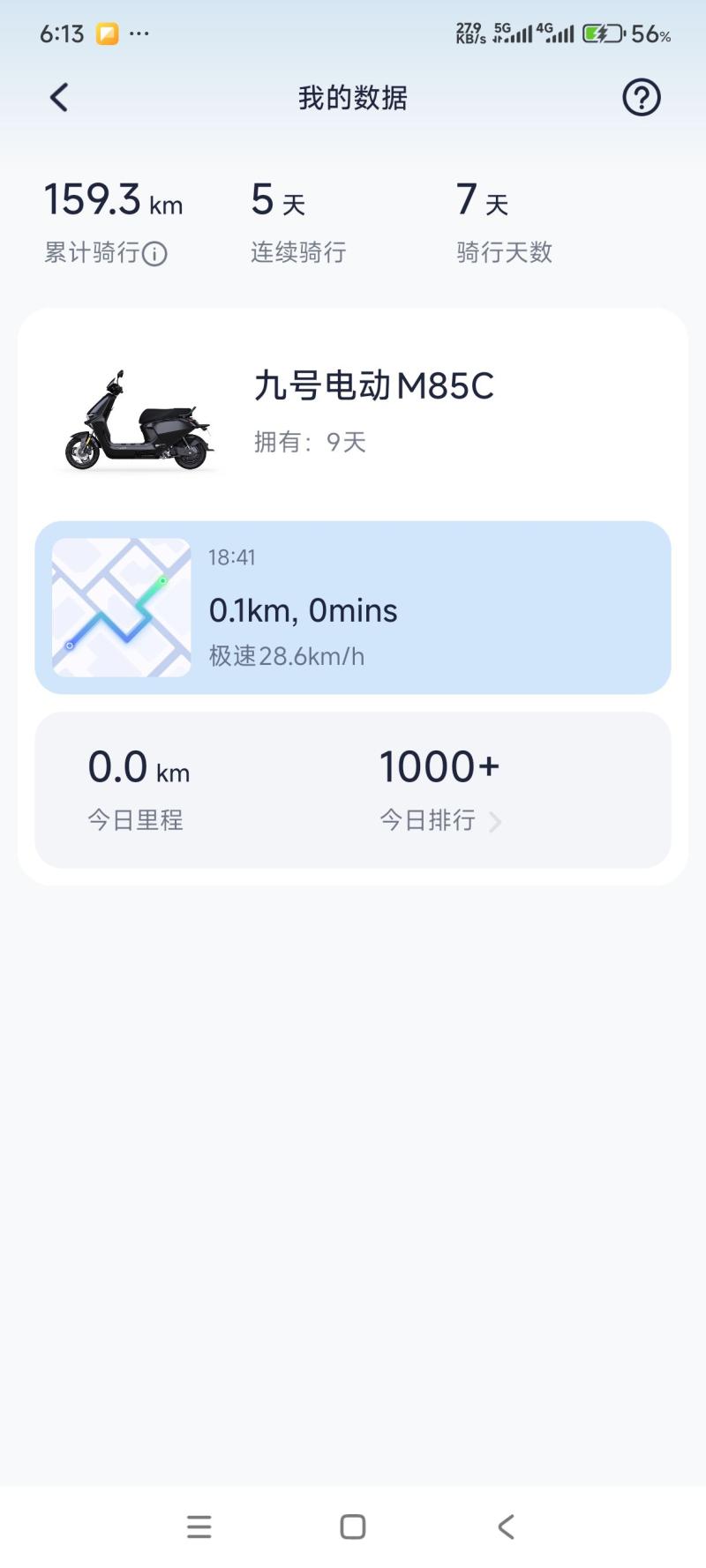Open system recent apps menu

click(199, 1527)
